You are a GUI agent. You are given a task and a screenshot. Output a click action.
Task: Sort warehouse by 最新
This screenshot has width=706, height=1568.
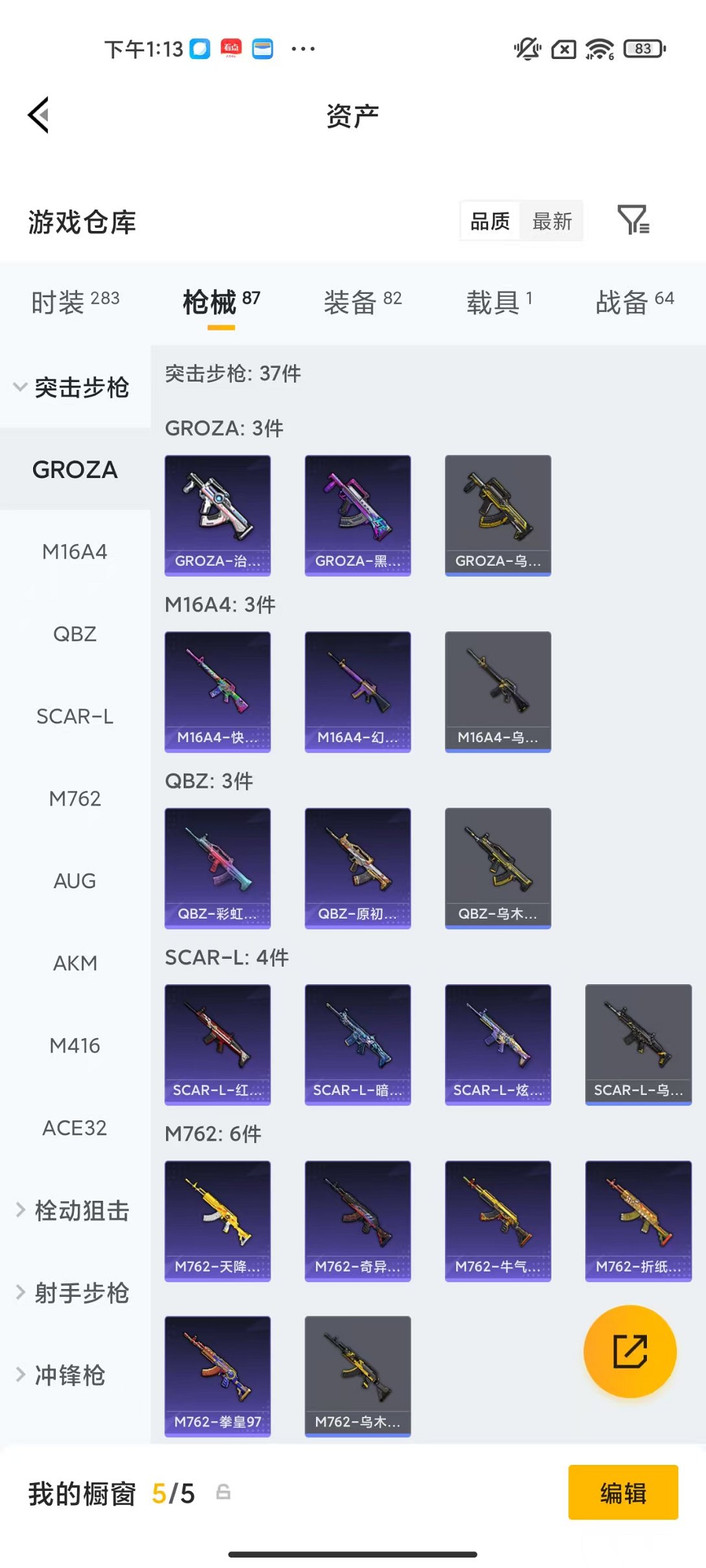[x=552, y=221]
